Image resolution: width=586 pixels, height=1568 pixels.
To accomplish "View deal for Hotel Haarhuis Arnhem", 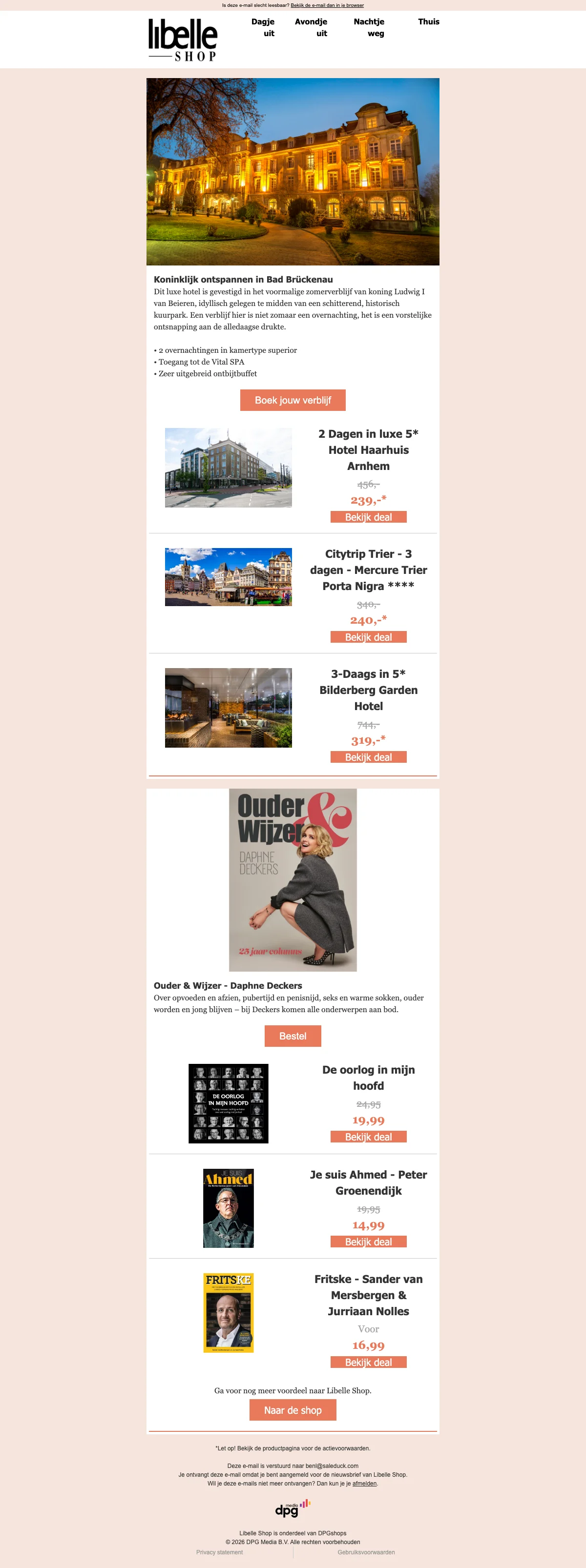I will (x=368, y=517).
